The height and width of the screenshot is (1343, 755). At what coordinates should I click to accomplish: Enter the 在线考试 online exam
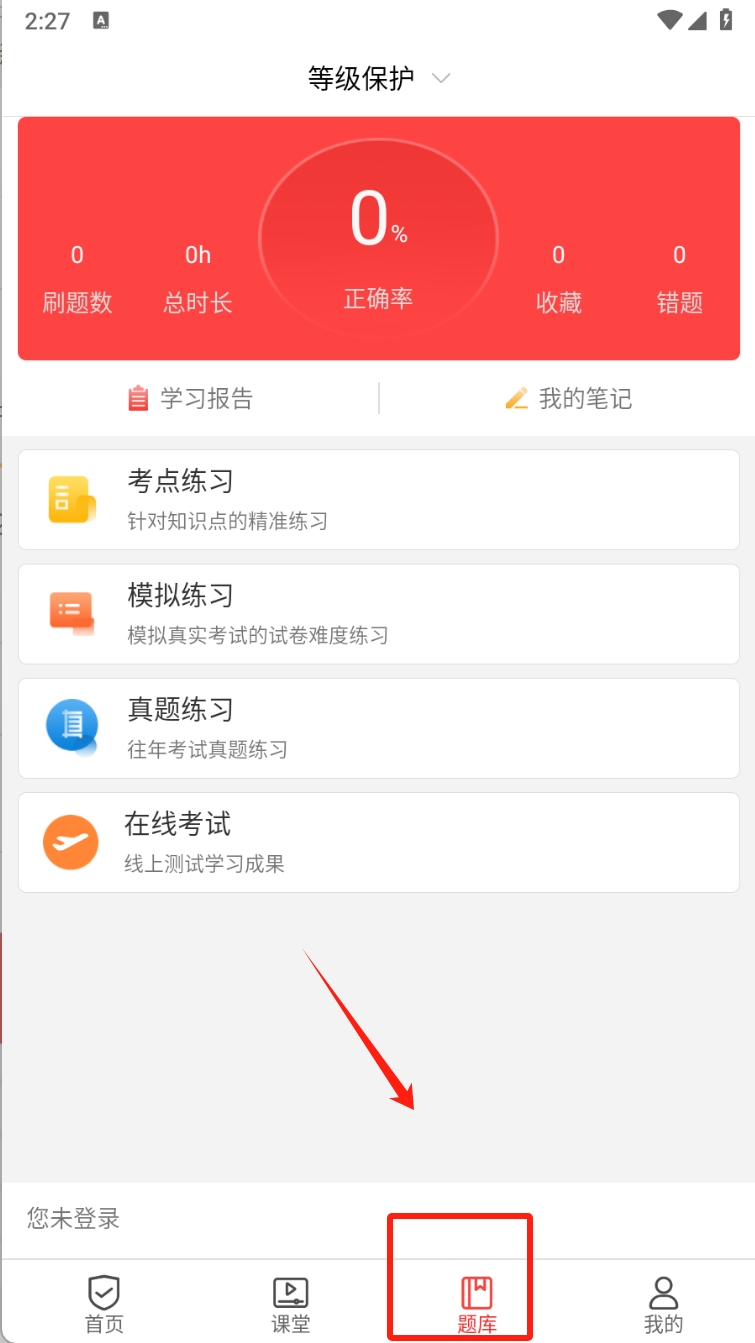(x=378, y=842)
